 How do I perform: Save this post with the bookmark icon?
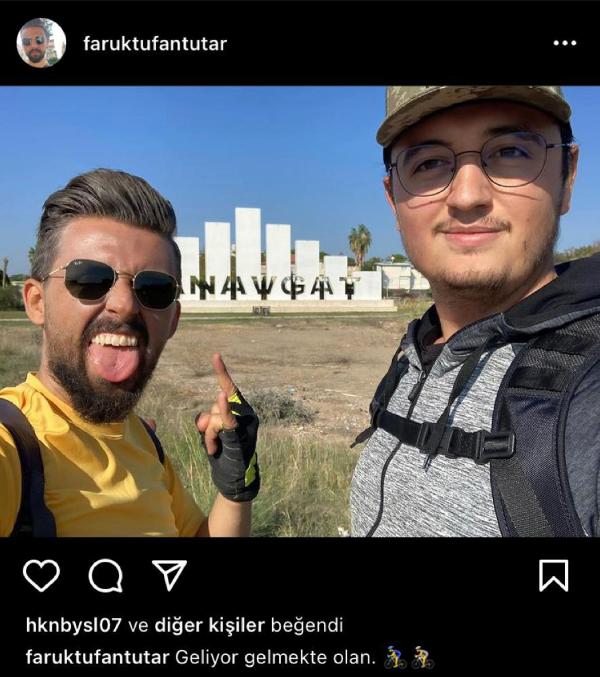click(553, 575)
